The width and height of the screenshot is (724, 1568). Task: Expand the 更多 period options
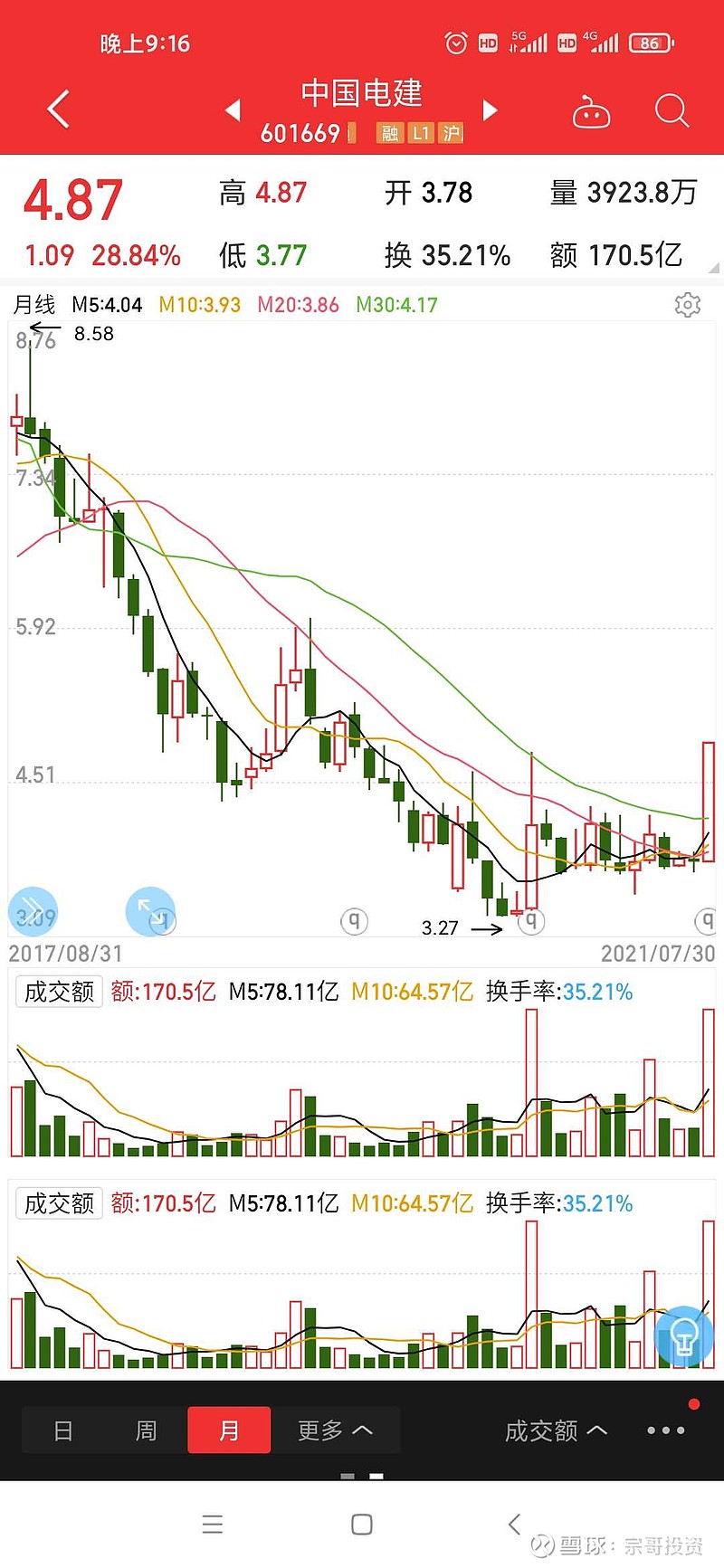335,1430
